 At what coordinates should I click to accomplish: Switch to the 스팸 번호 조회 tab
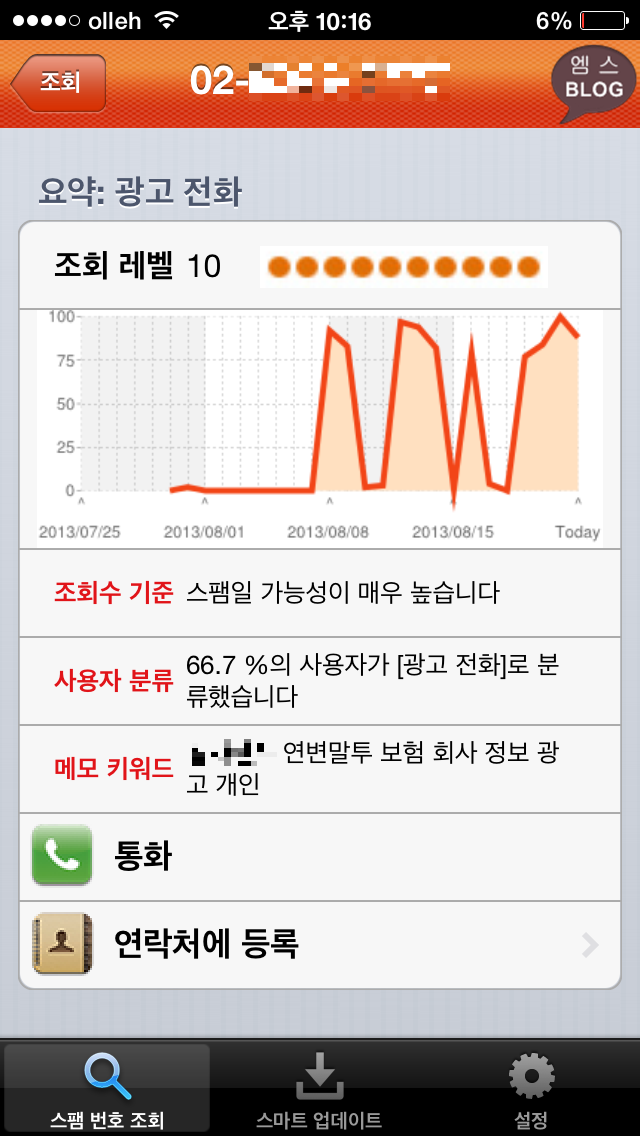107,1088
